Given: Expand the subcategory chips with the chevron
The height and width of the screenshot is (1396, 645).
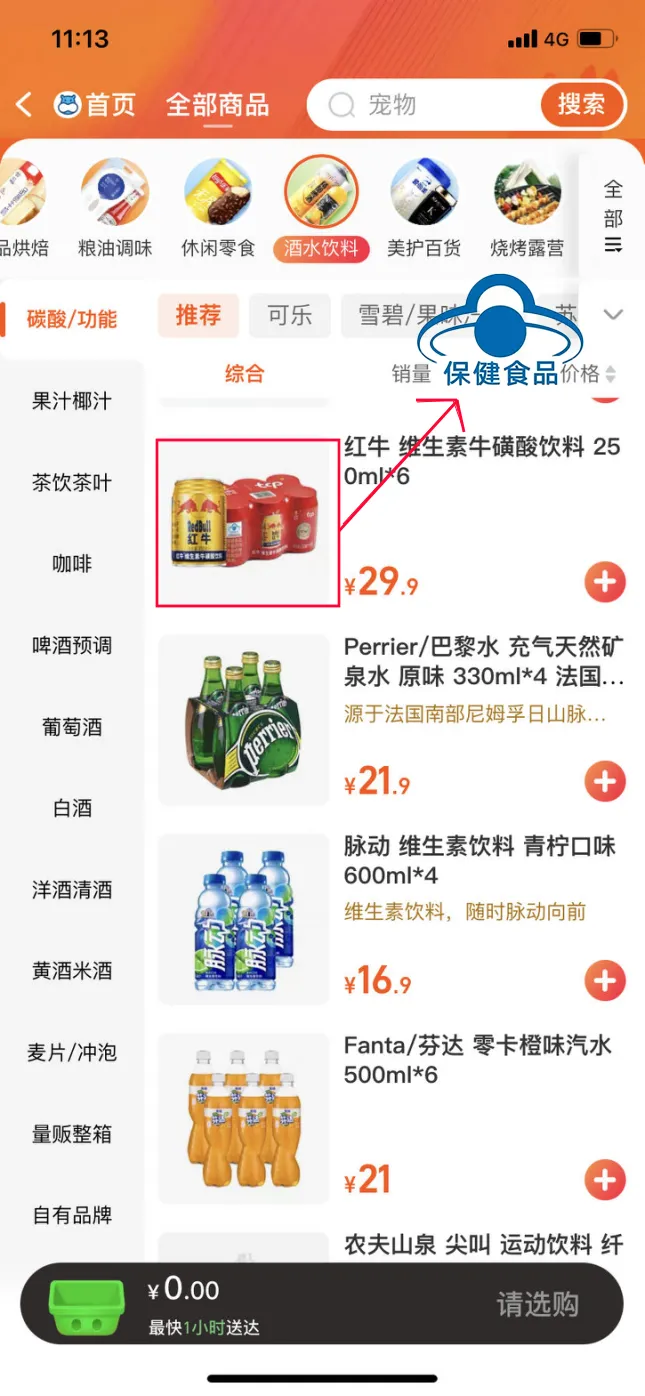Looking at the screenshot, I should 614,315.
